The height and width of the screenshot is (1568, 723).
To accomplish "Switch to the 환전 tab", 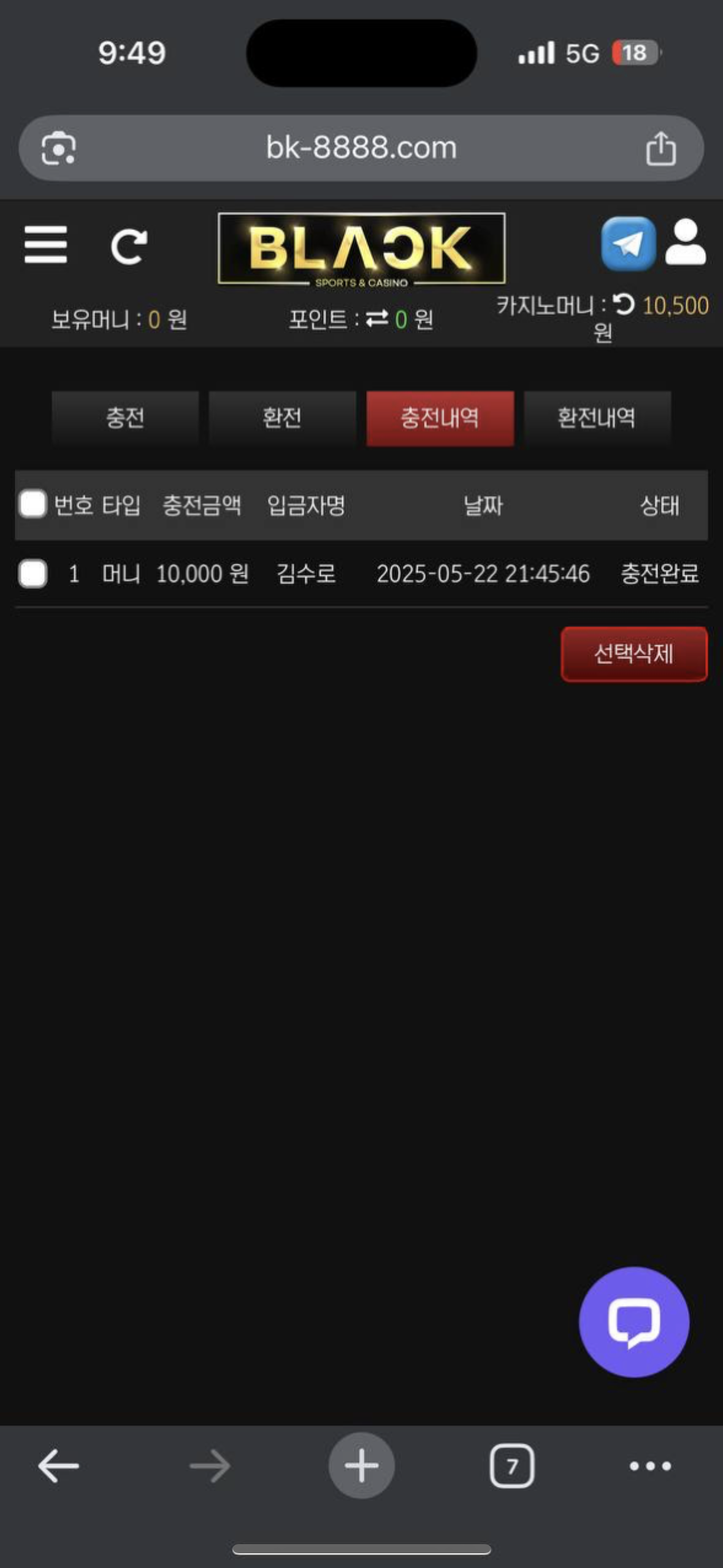I will tap(282, 418).
